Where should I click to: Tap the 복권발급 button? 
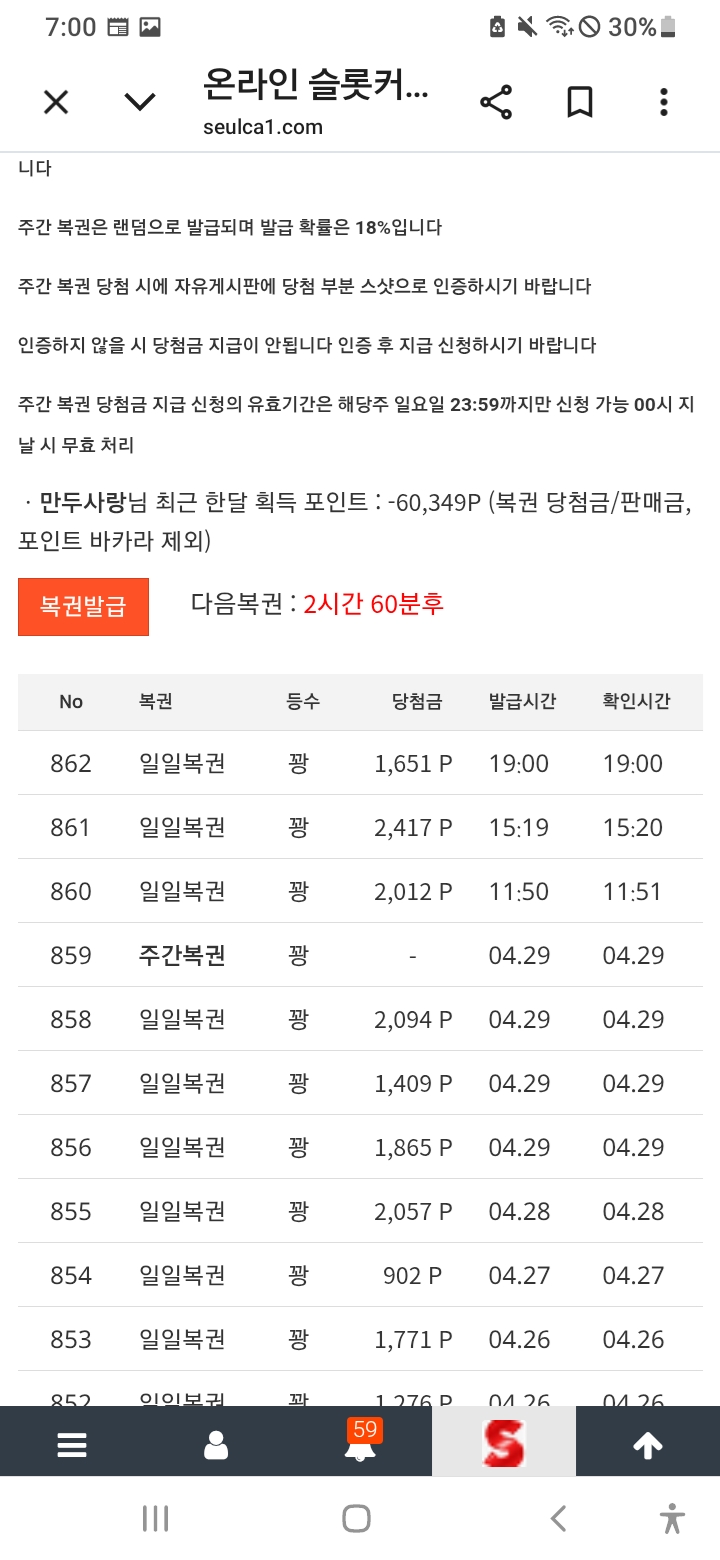pyautogui.click(x=83, y=607)
